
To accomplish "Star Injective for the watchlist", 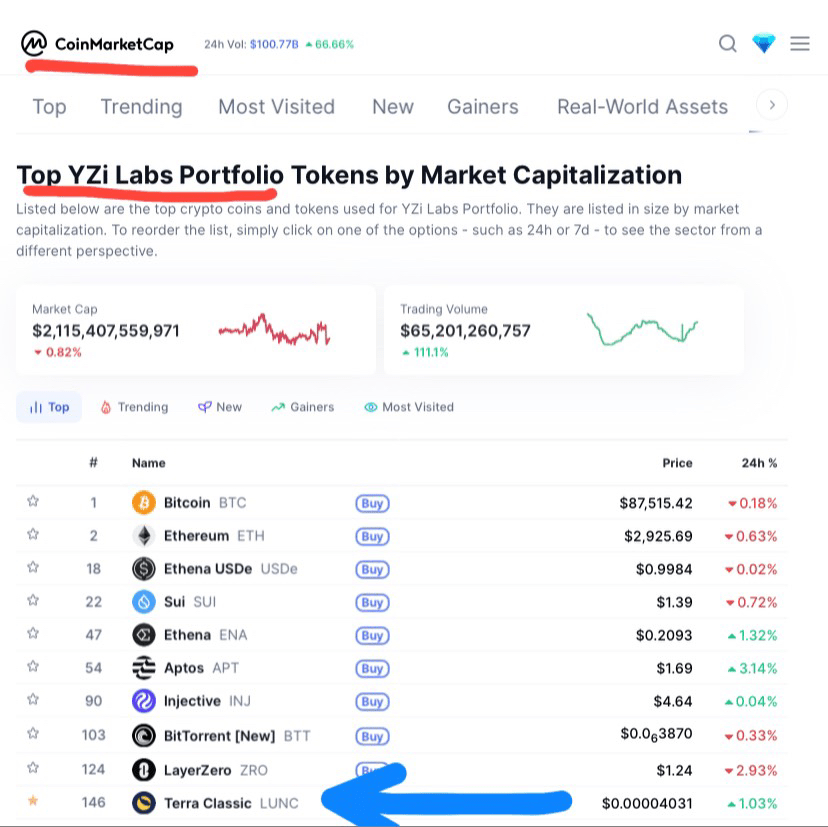I will click(33, 701).
